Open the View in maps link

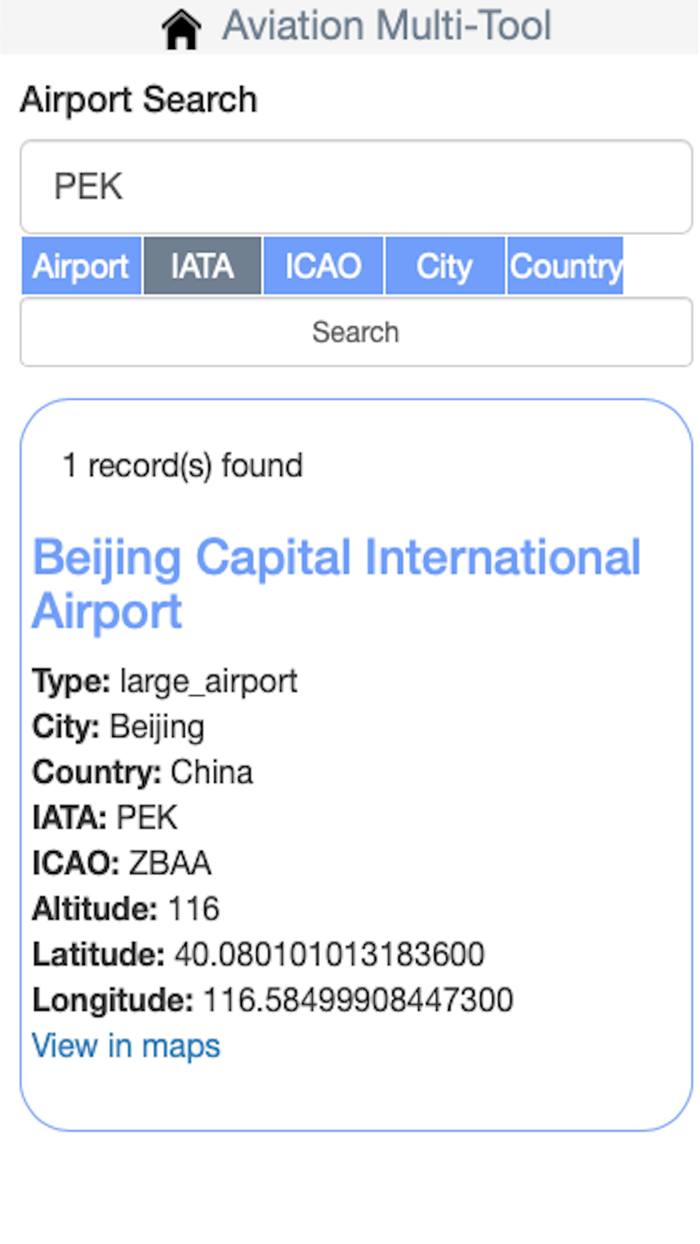(x=126, y=1046)
